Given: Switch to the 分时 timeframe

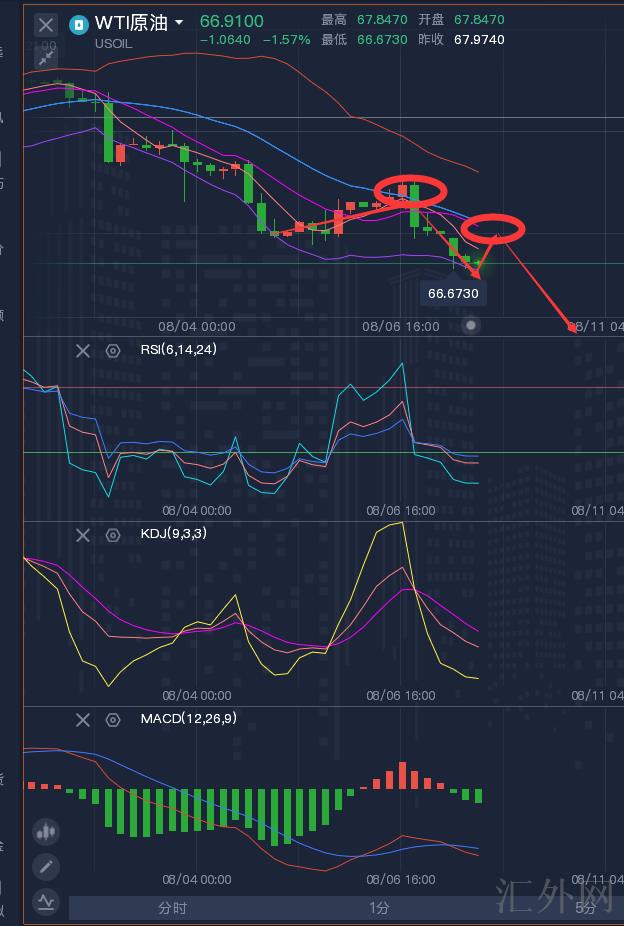Looking at the screenshot, I should pyautogui.click(x=172, y=908).
